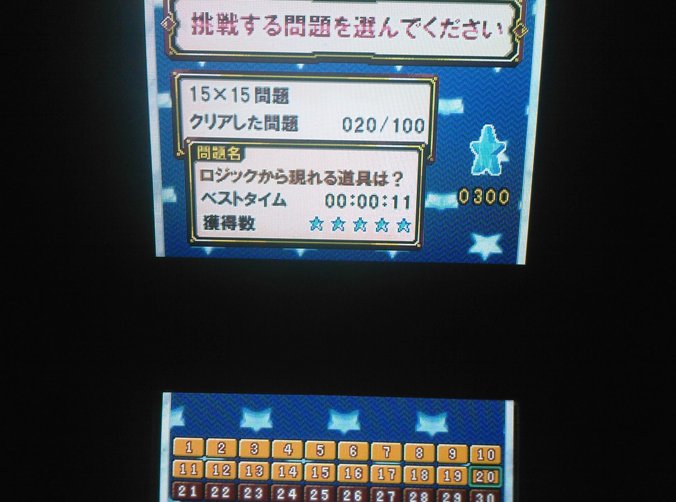The height and width of the screenshot is (502, 676).
Task: Tap the highlighted puzzle number 20
Action: (485, 476)
